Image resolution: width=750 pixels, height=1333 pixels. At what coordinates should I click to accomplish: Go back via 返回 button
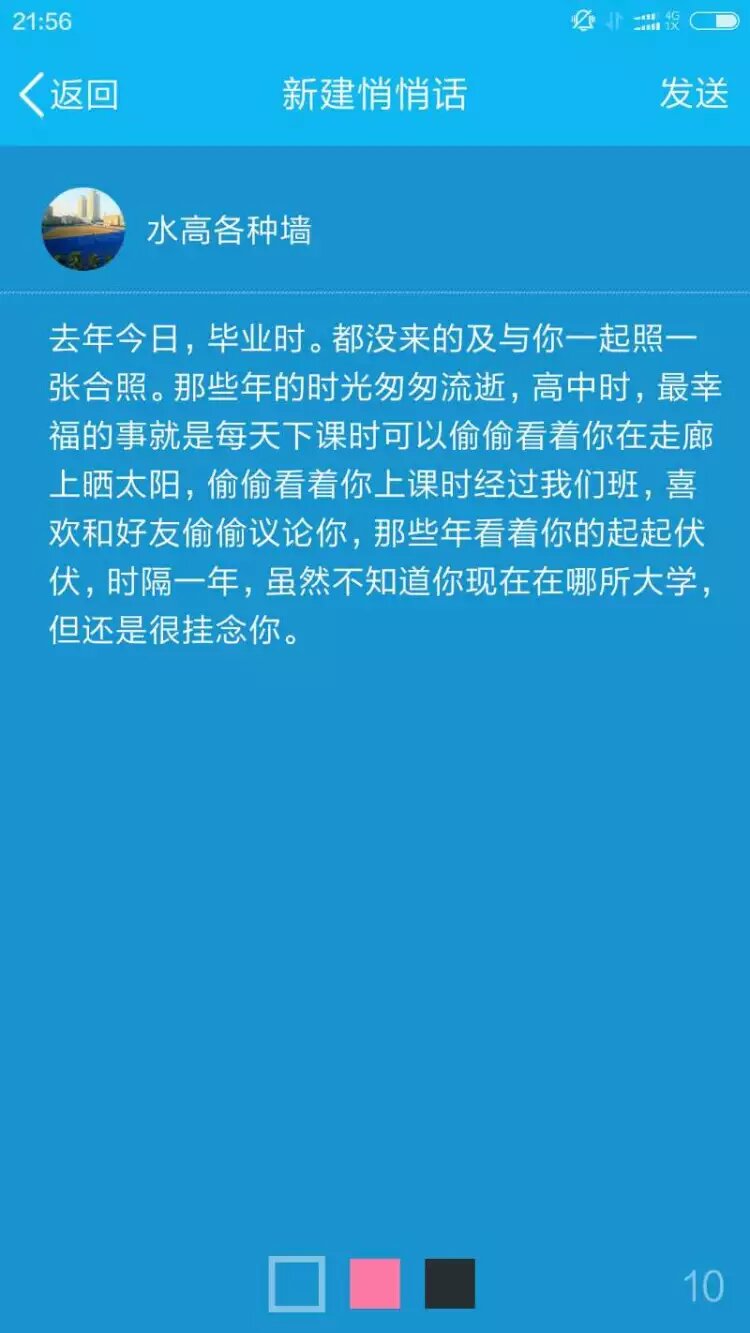[x=68, y=94]
